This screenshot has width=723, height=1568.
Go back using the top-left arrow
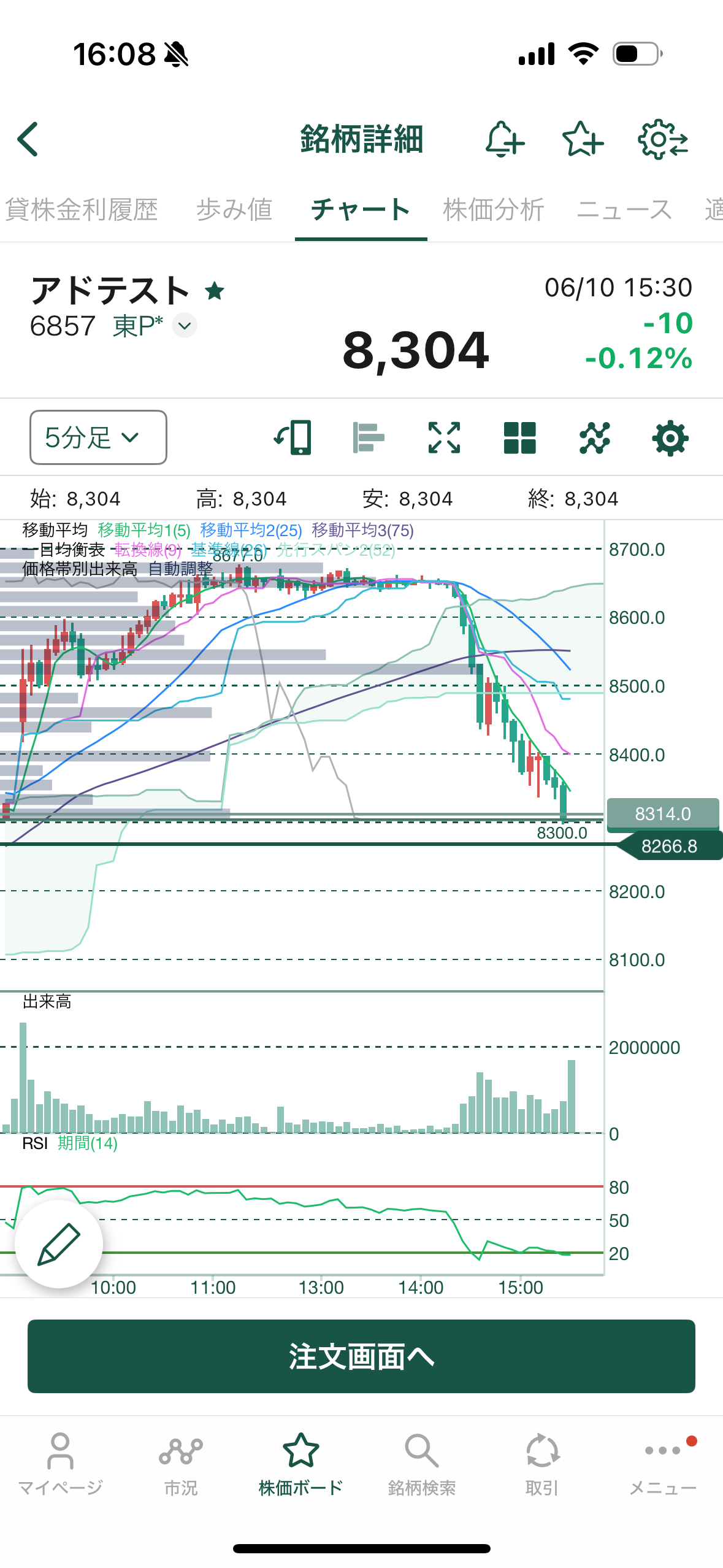(x=28, y=139)
